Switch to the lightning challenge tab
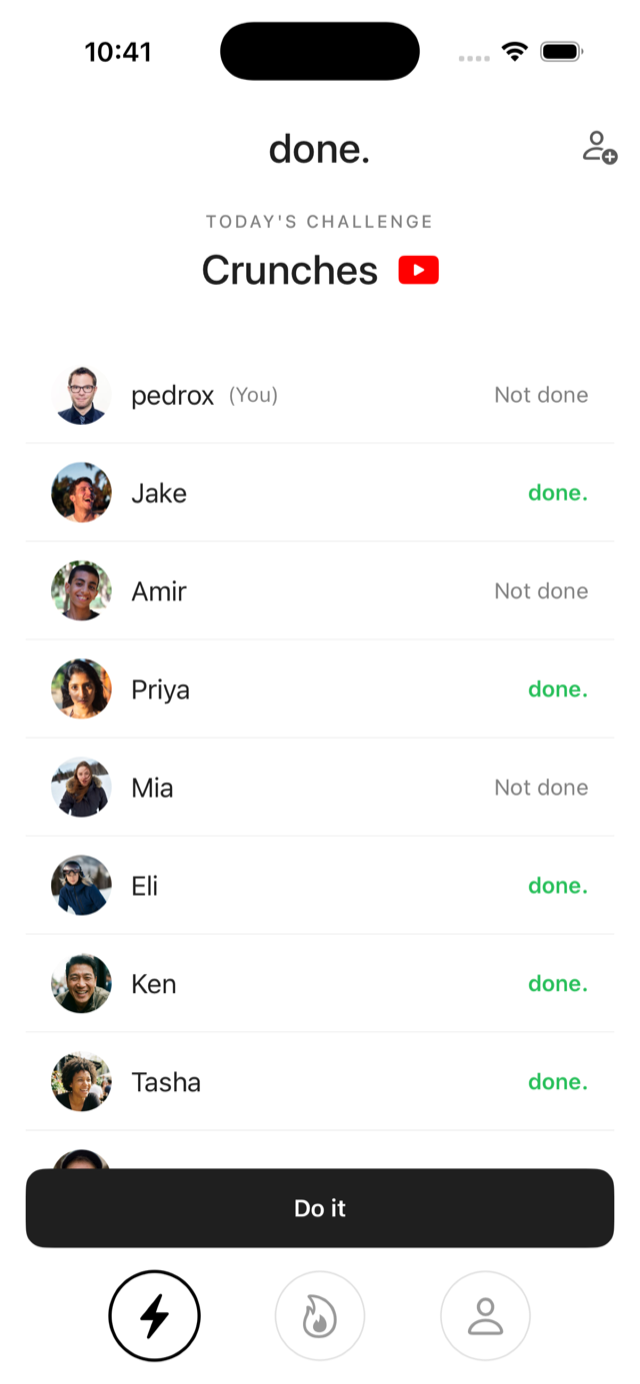The height and width of the screenshot is (1384, 640). [x=154, y=1316]
